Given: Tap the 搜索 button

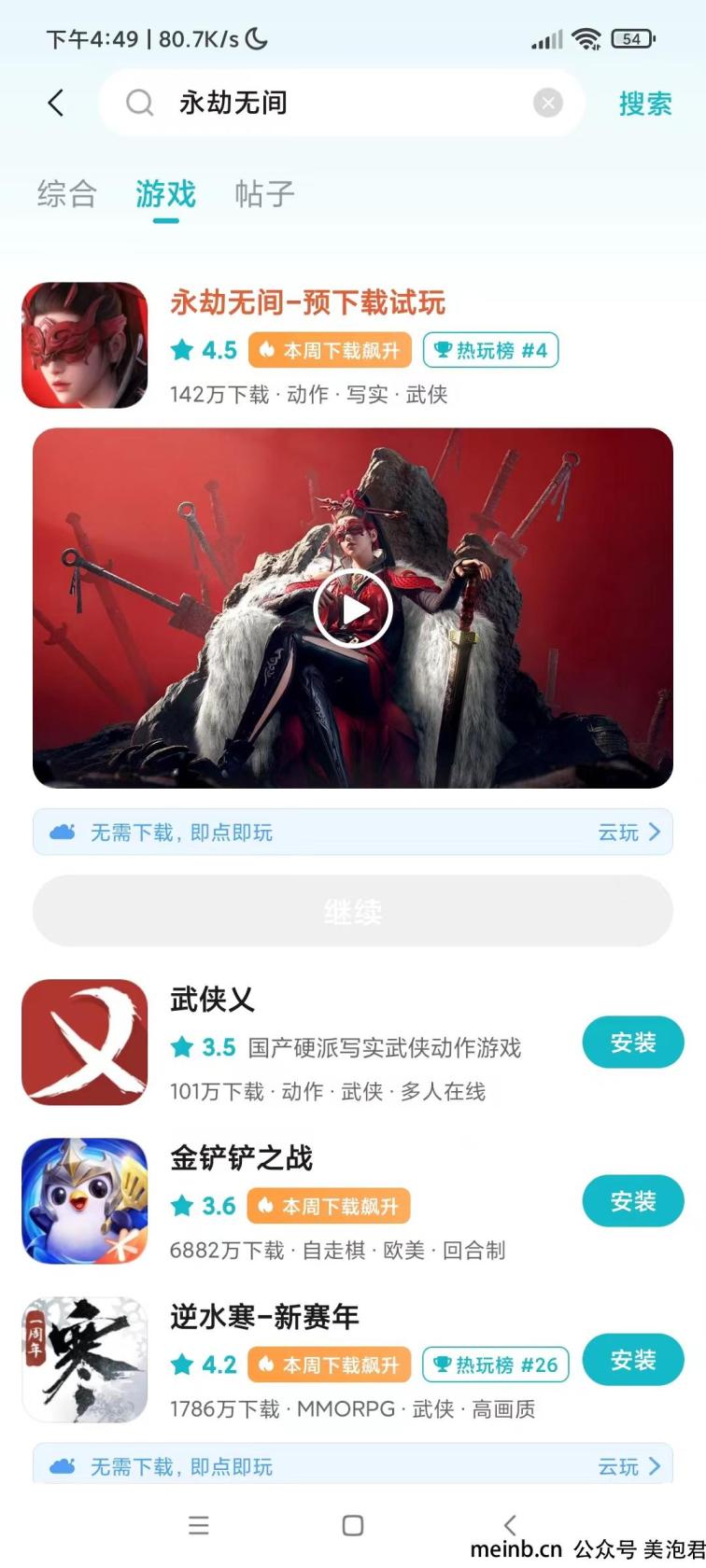Looking at the screenshot, I should [x=645, y=104].
